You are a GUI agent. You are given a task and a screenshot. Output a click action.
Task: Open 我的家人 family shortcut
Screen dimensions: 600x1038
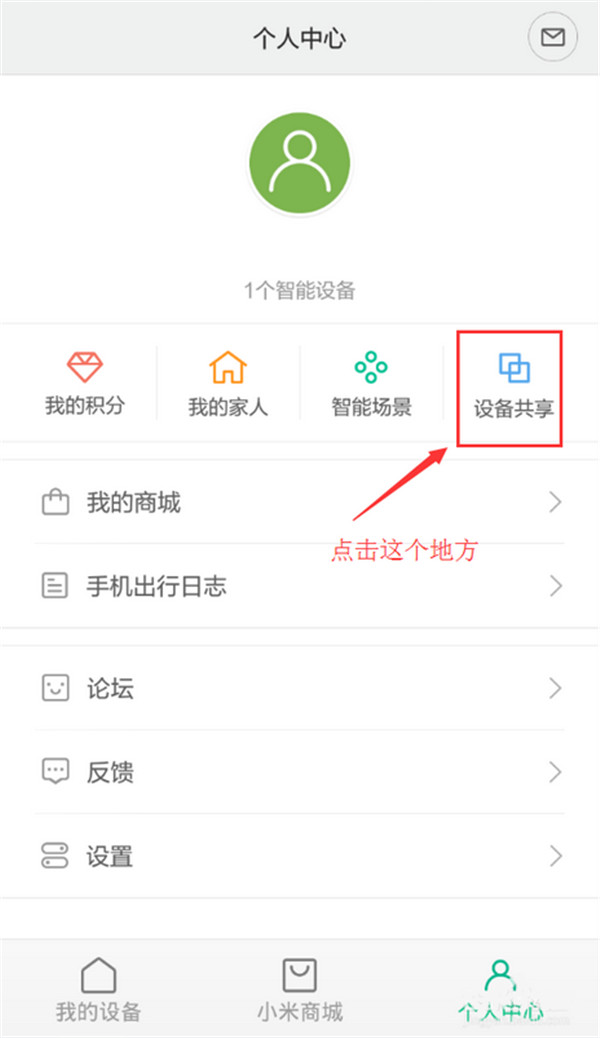(x=228, y=385)
